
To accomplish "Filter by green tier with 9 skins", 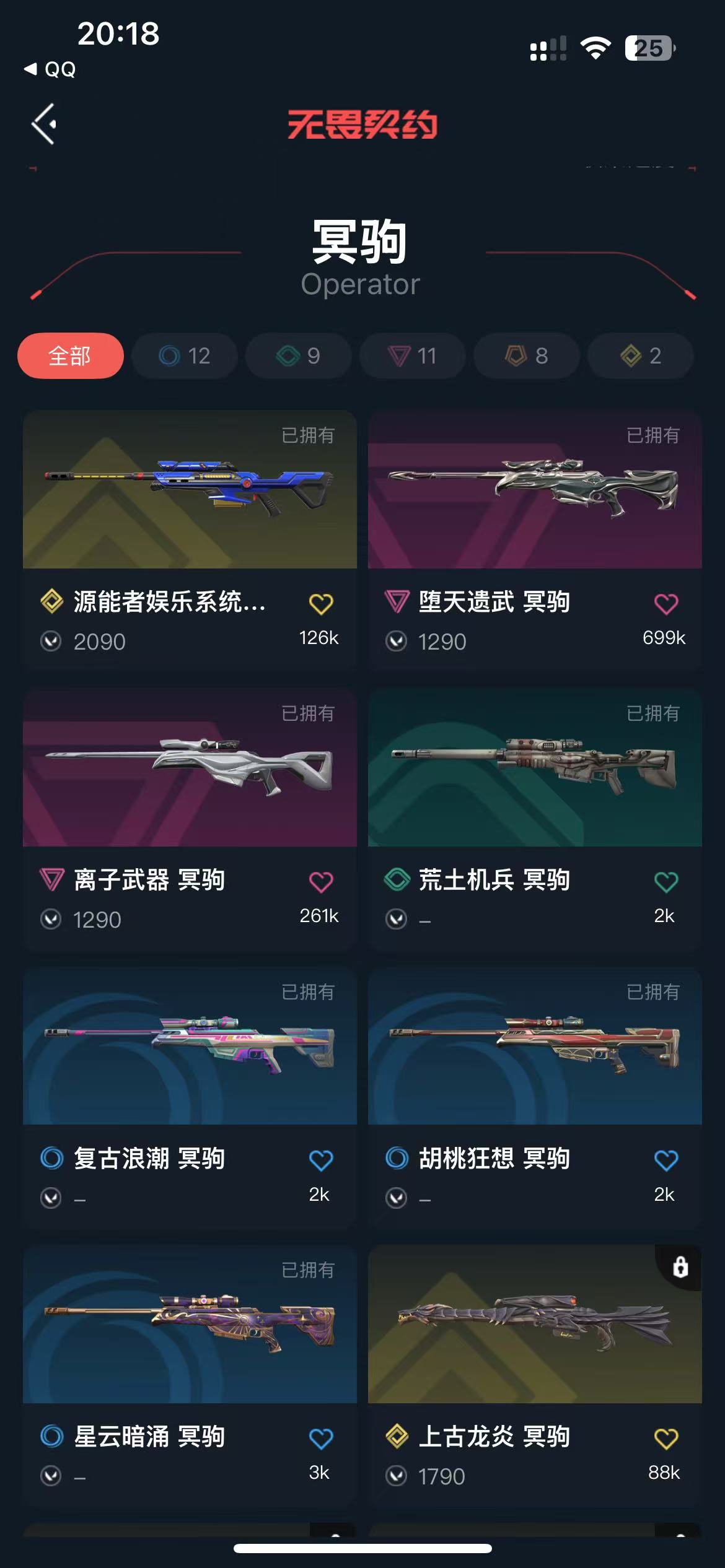I will click(x=298, y=355).
